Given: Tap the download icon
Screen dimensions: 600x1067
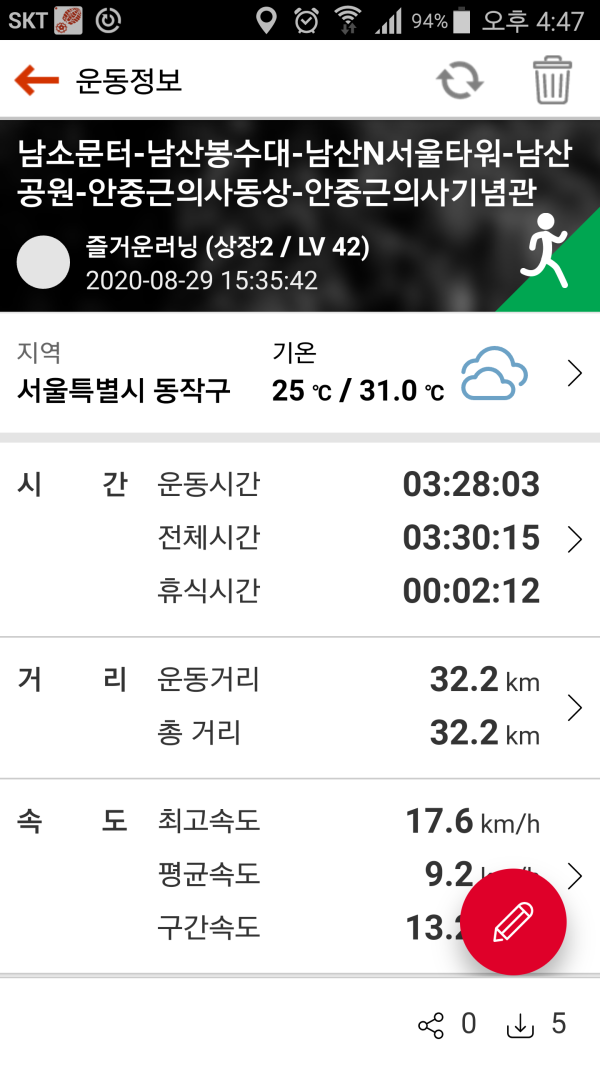Looking at the screenshot, I should 520,1025.
